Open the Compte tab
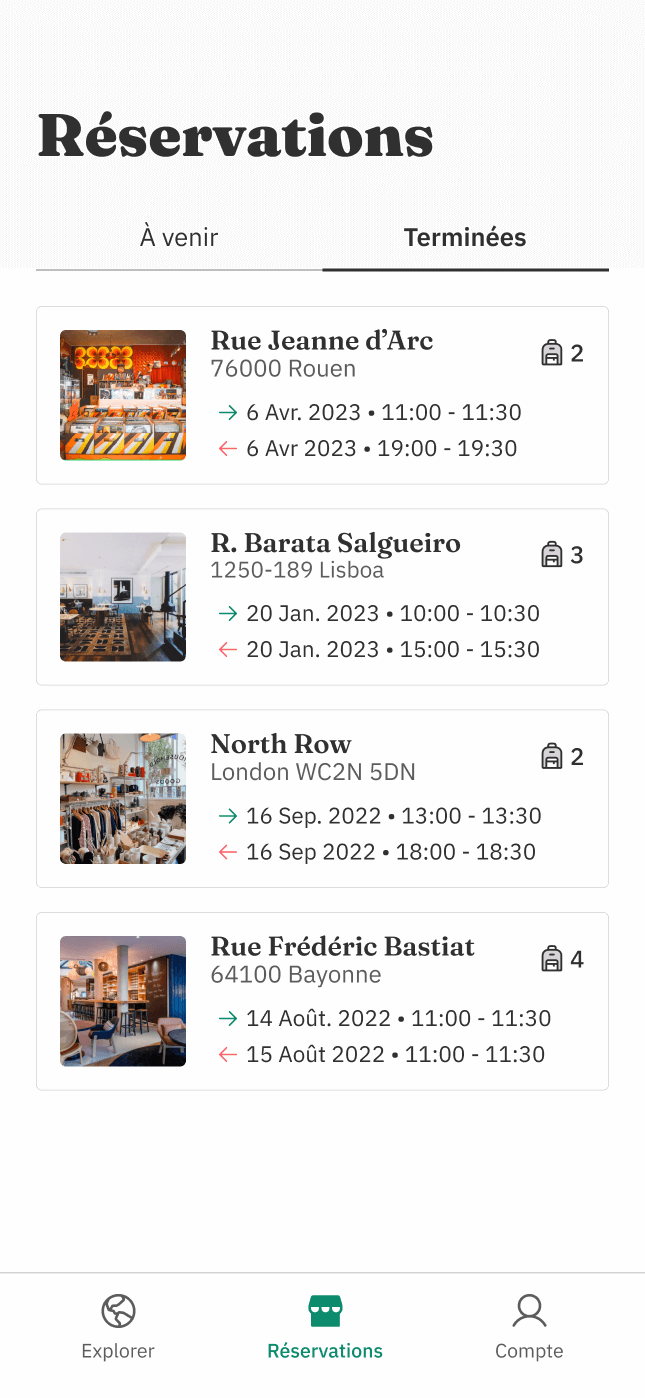Viewport: 645px width, 1398px height. tap(529, 1326)
